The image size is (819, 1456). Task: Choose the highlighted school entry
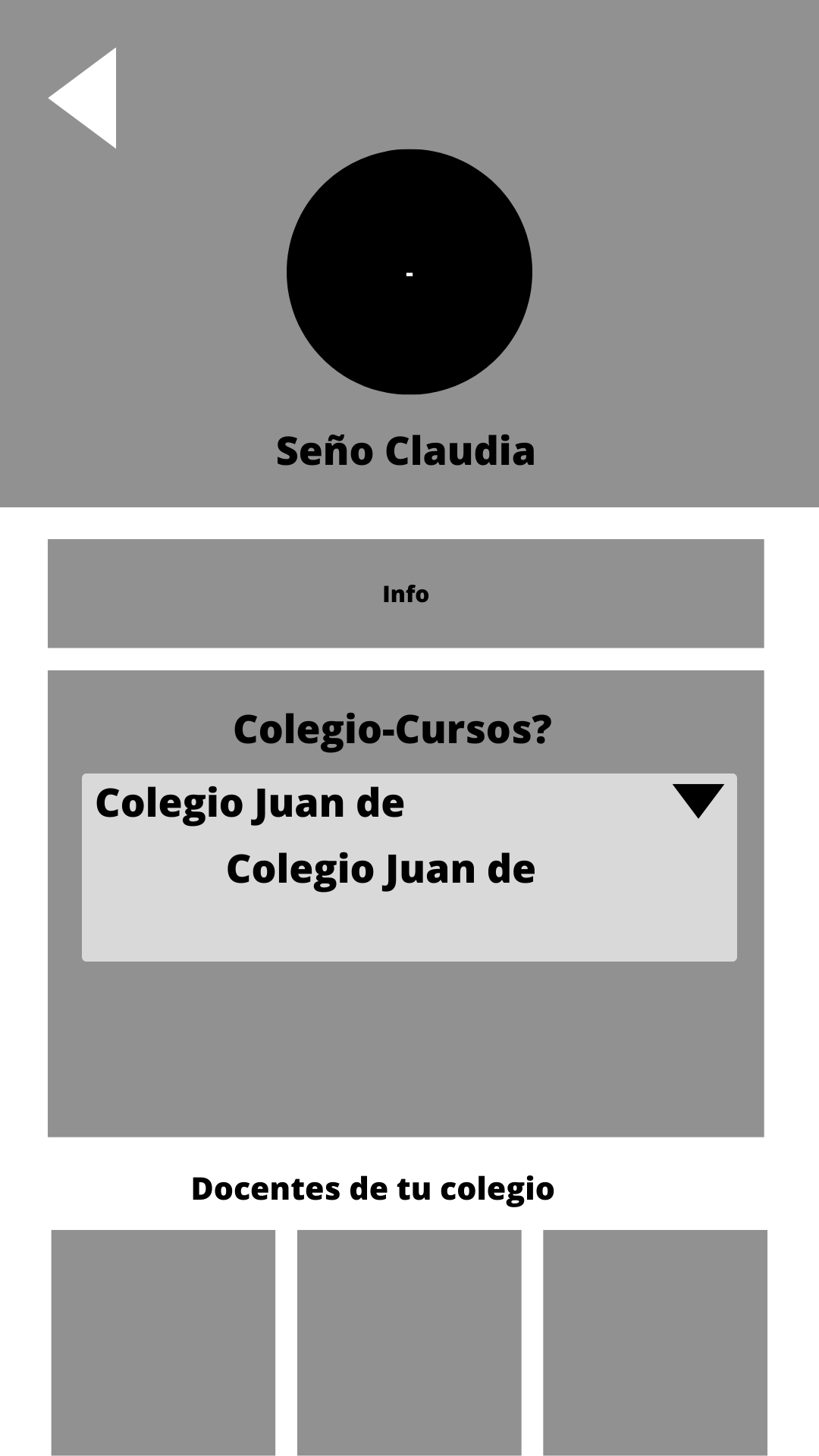point(381,869)
